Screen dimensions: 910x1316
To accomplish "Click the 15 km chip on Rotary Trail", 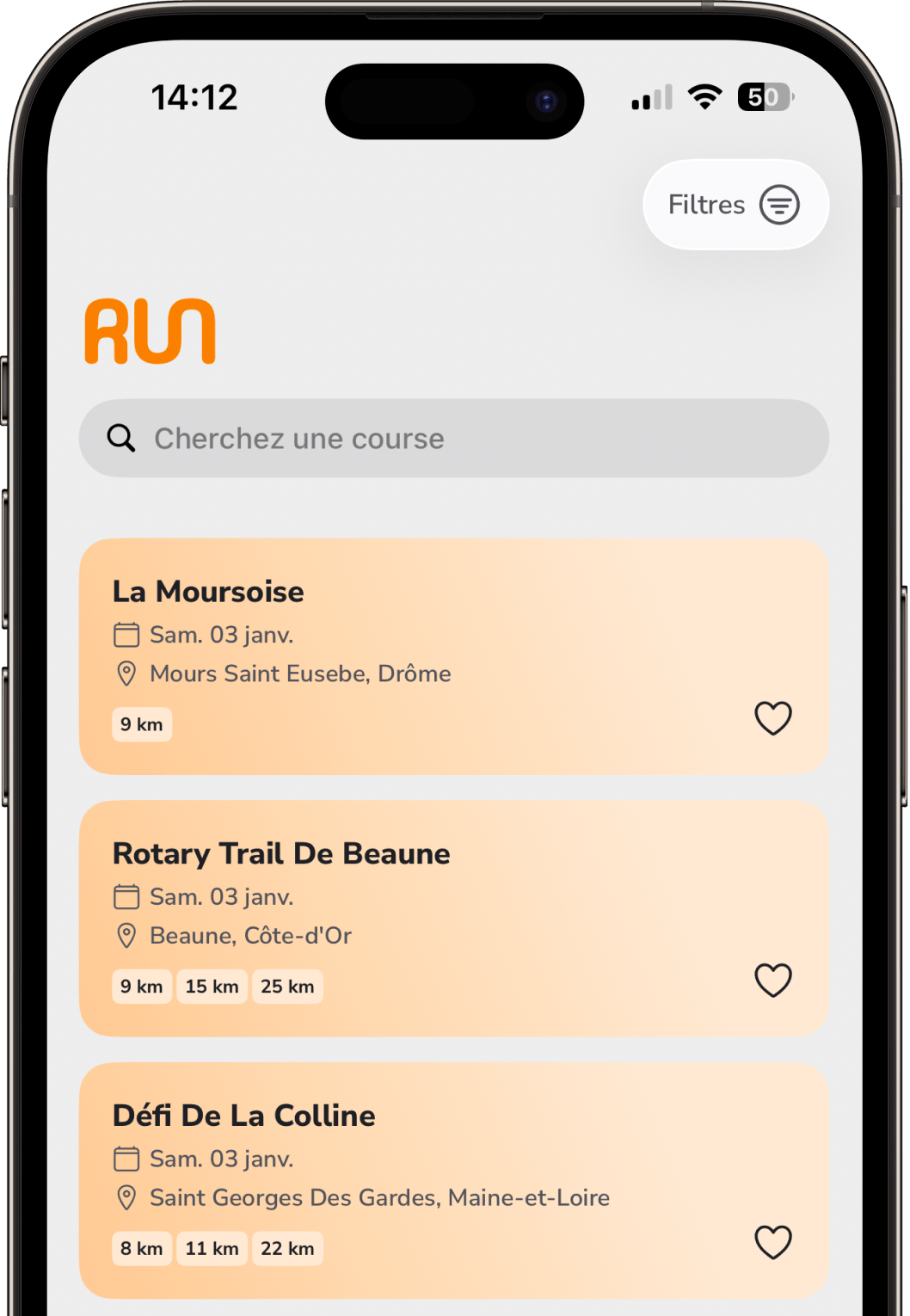I will pyautogui.click(x=212, y=986).
